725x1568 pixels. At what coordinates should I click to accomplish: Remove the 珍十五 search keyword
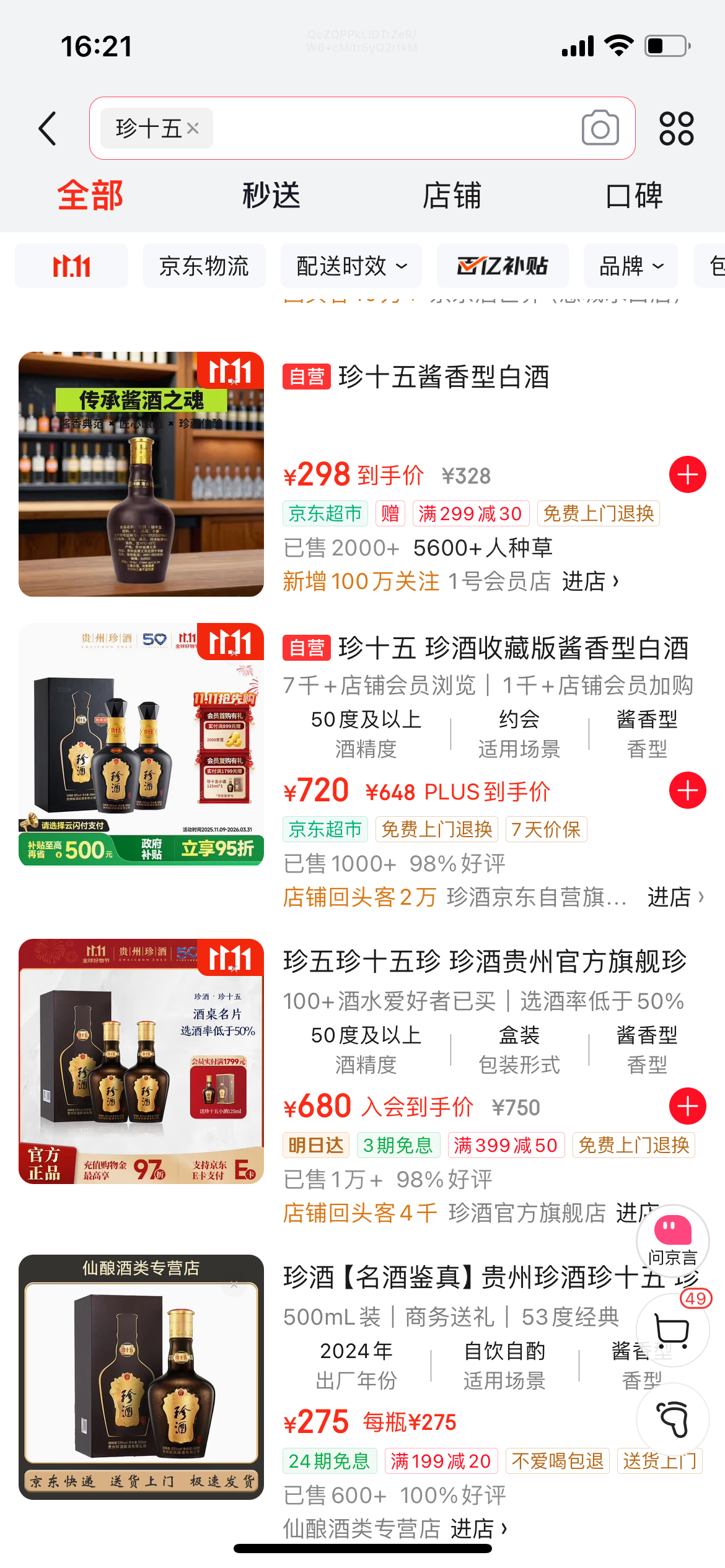point(193,128)
